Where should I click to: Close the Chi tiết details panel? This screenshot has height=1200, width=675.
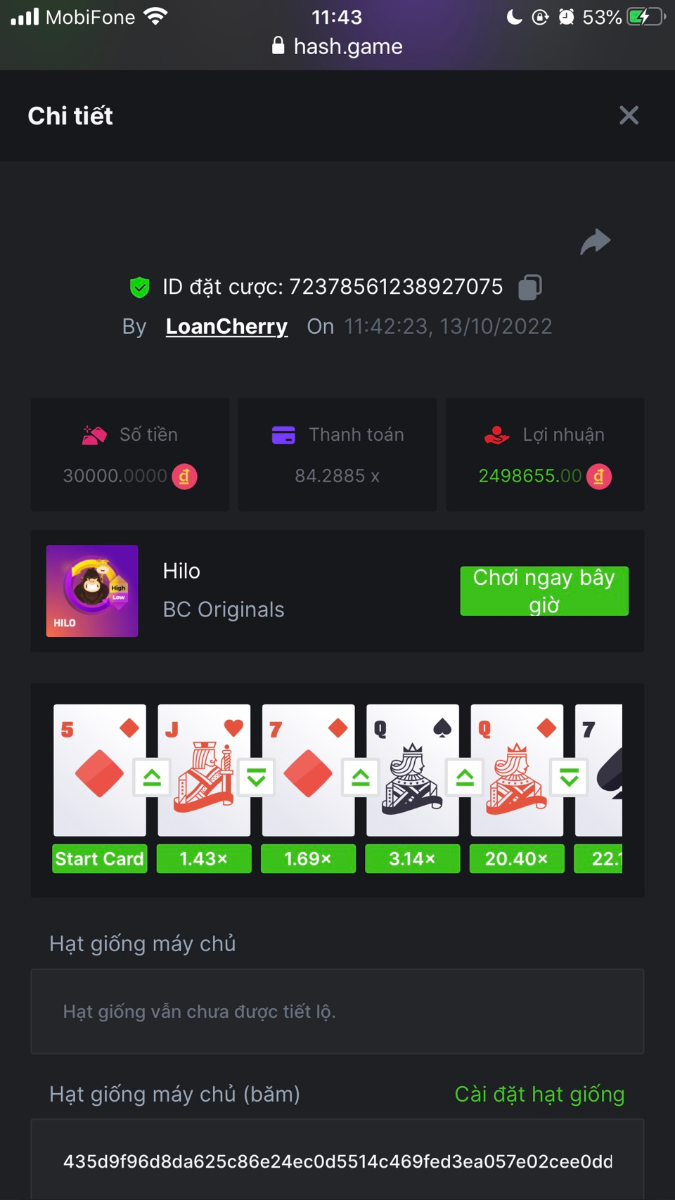click(x=628, y=115)
